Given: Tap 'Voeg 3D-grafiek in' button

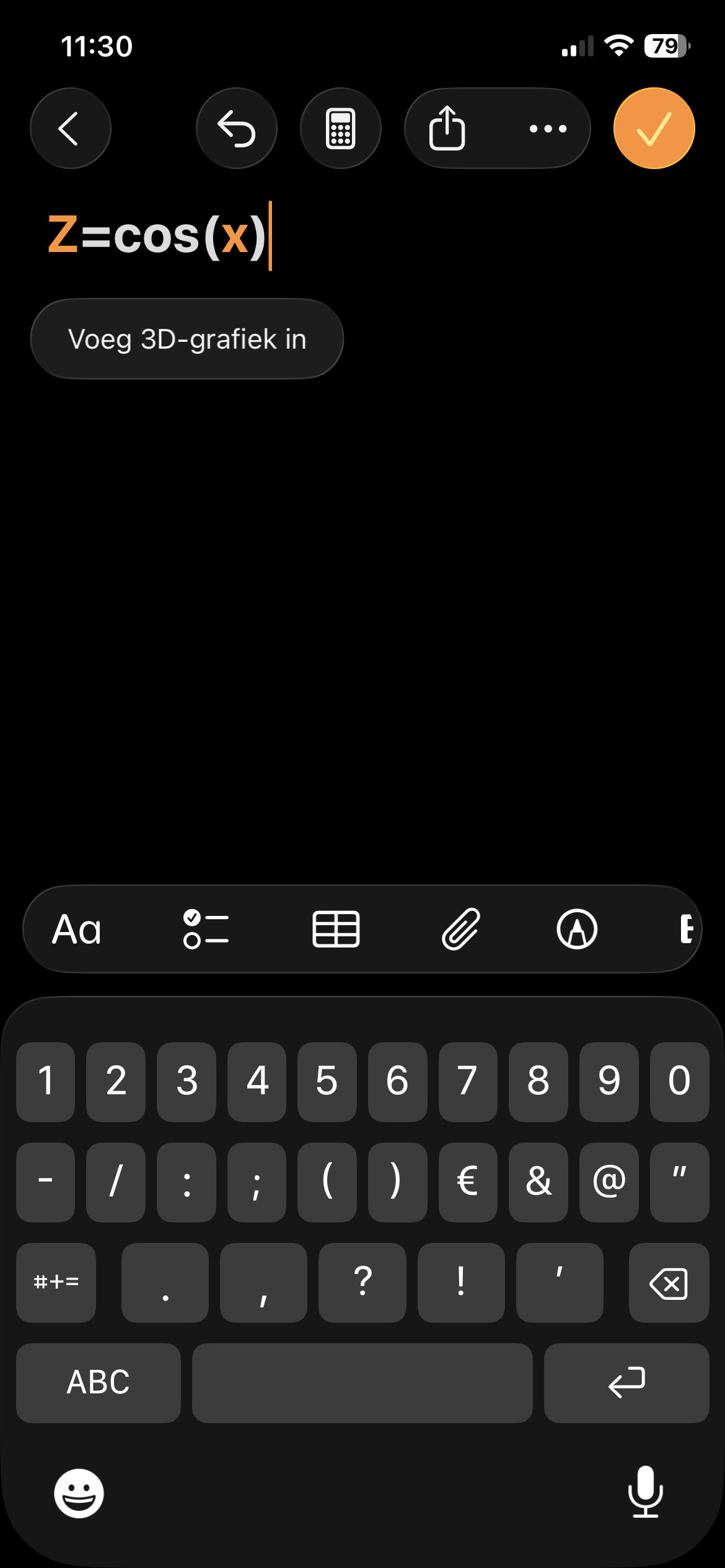Looking at the screenshot, I should click(187, 339).
